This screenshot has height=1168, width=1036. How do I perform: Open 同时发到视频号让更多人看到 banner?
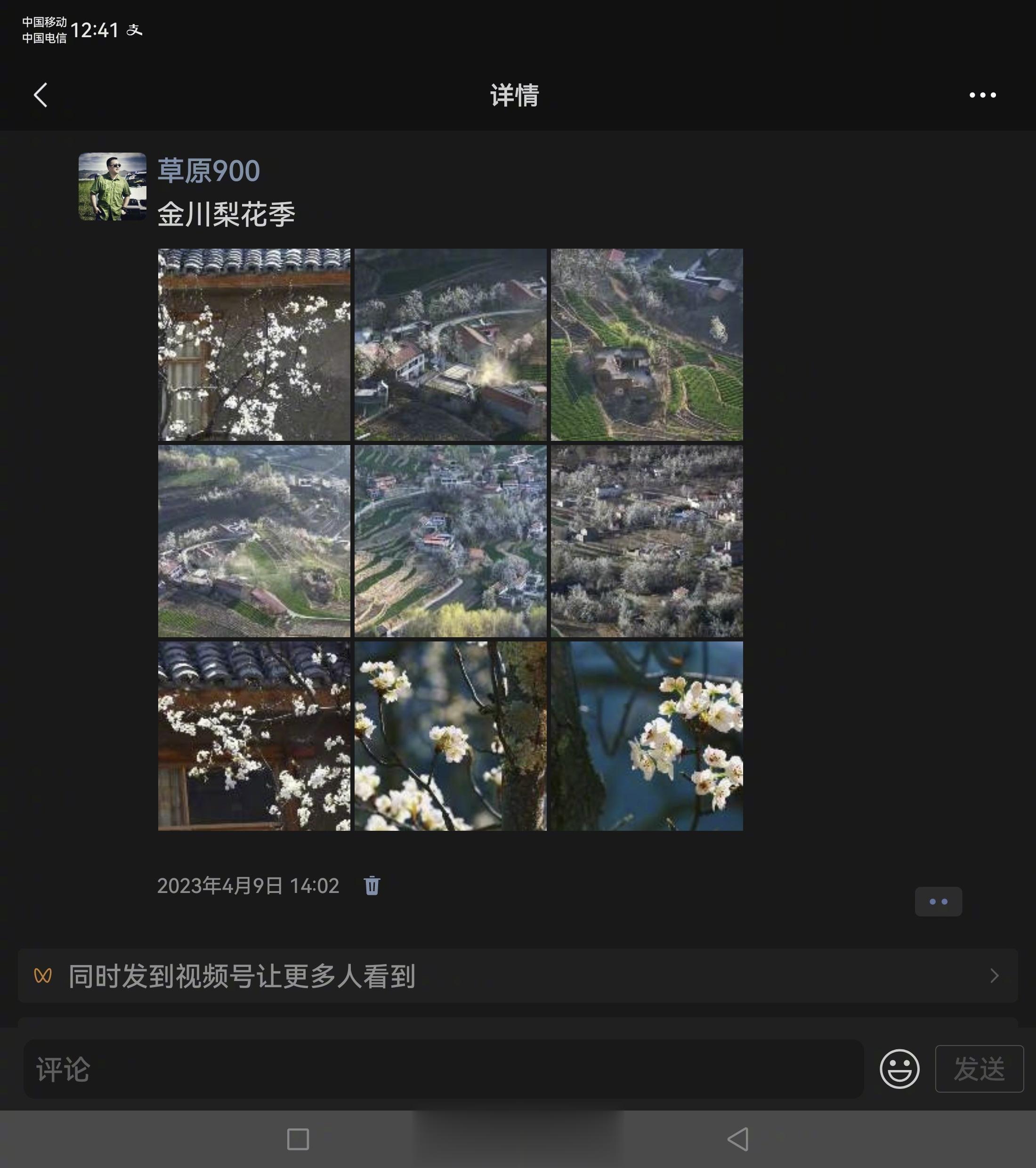coord(517,975)
